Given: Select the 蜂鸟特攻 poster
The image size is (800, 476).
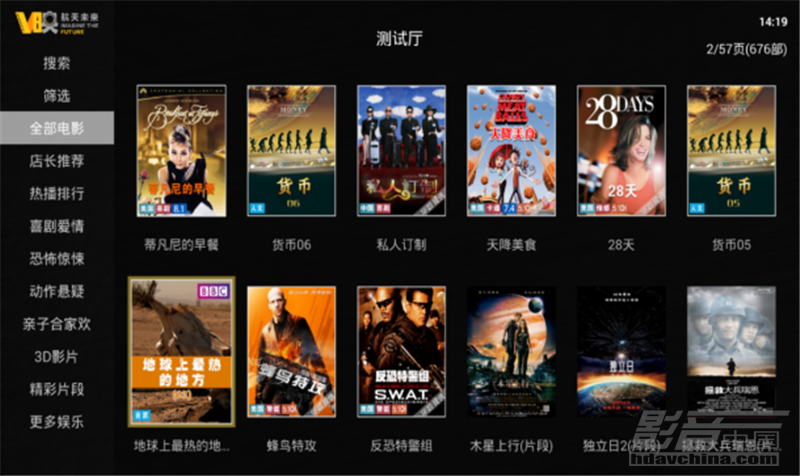Looking at the screenshot, I should [x=292, y=352].
